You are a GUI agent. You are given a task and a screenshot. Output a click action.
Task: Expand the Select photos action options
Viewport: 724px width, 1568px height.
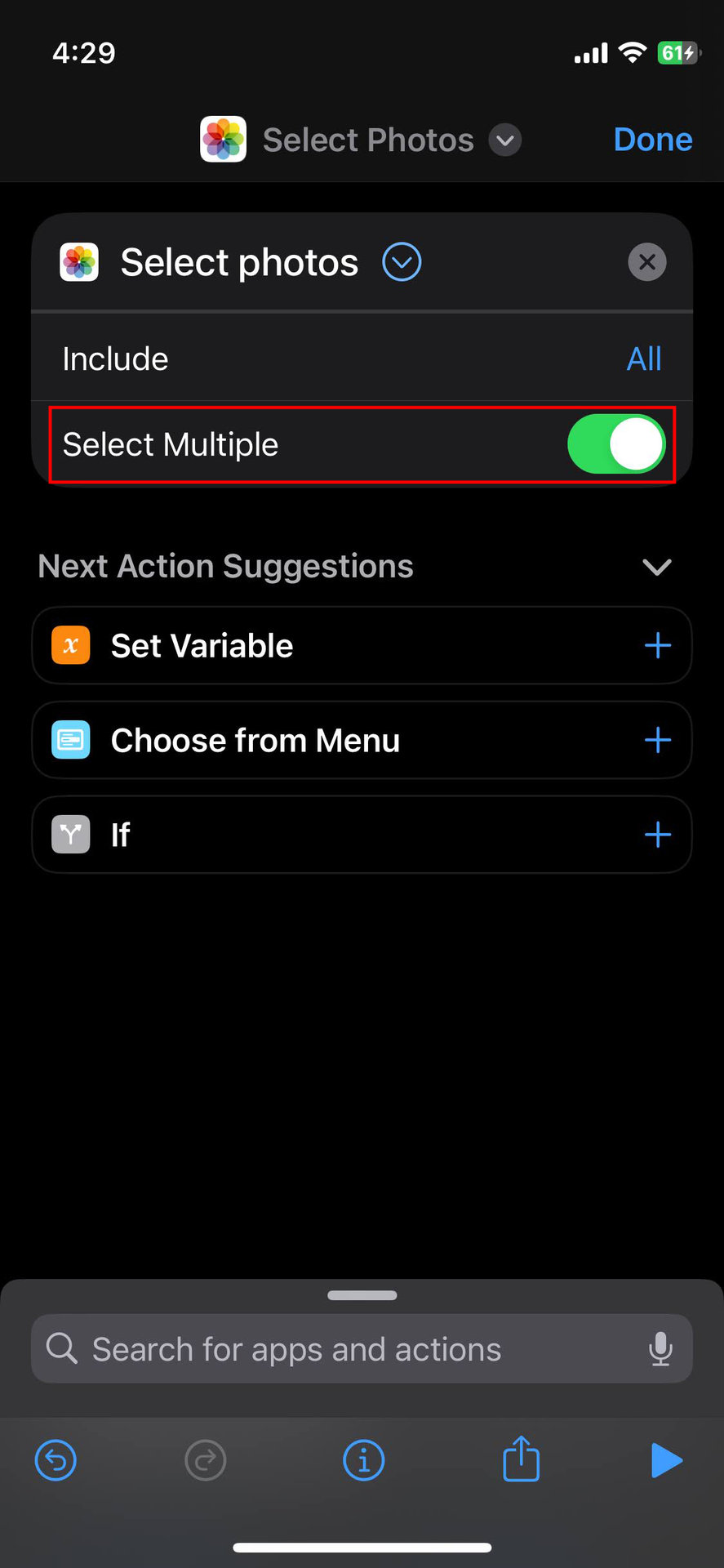pos(402,262)
